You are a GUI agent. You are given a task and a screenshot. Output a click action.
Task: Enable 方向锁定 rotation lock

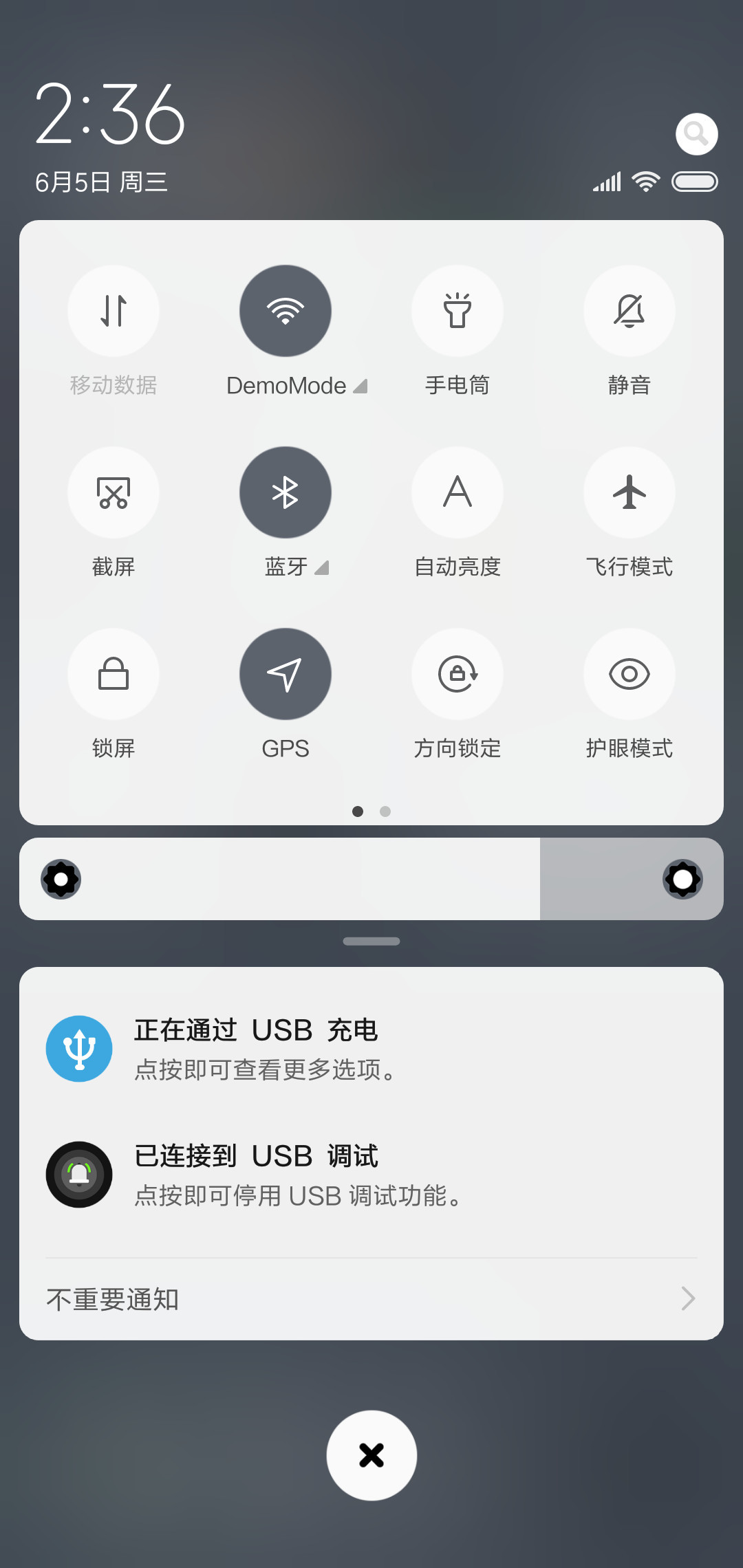pyautogui.click(x=457, y=674)
